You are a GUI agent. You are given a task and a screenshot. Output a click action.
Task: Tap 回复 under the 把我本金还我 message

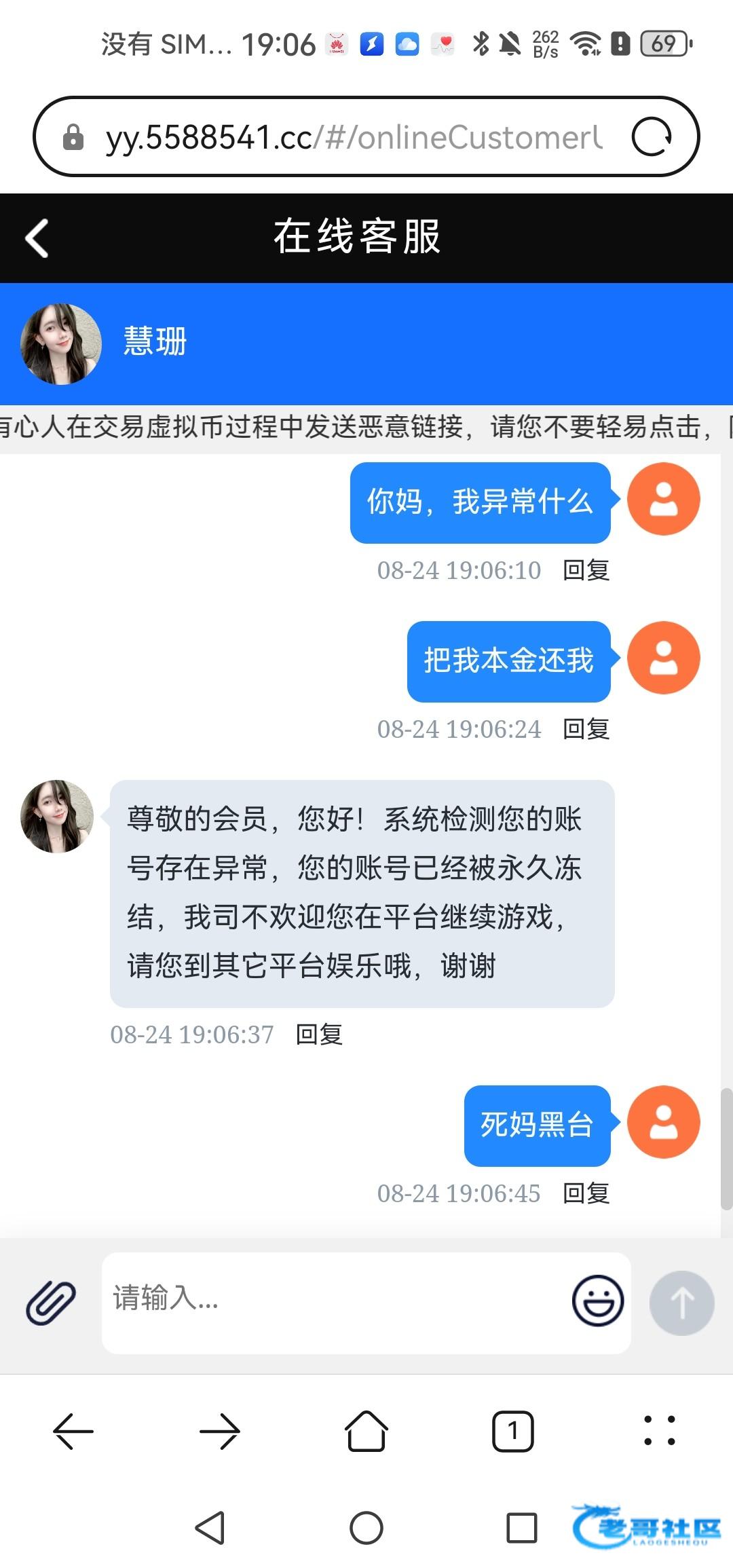click(x=586, y=729)
